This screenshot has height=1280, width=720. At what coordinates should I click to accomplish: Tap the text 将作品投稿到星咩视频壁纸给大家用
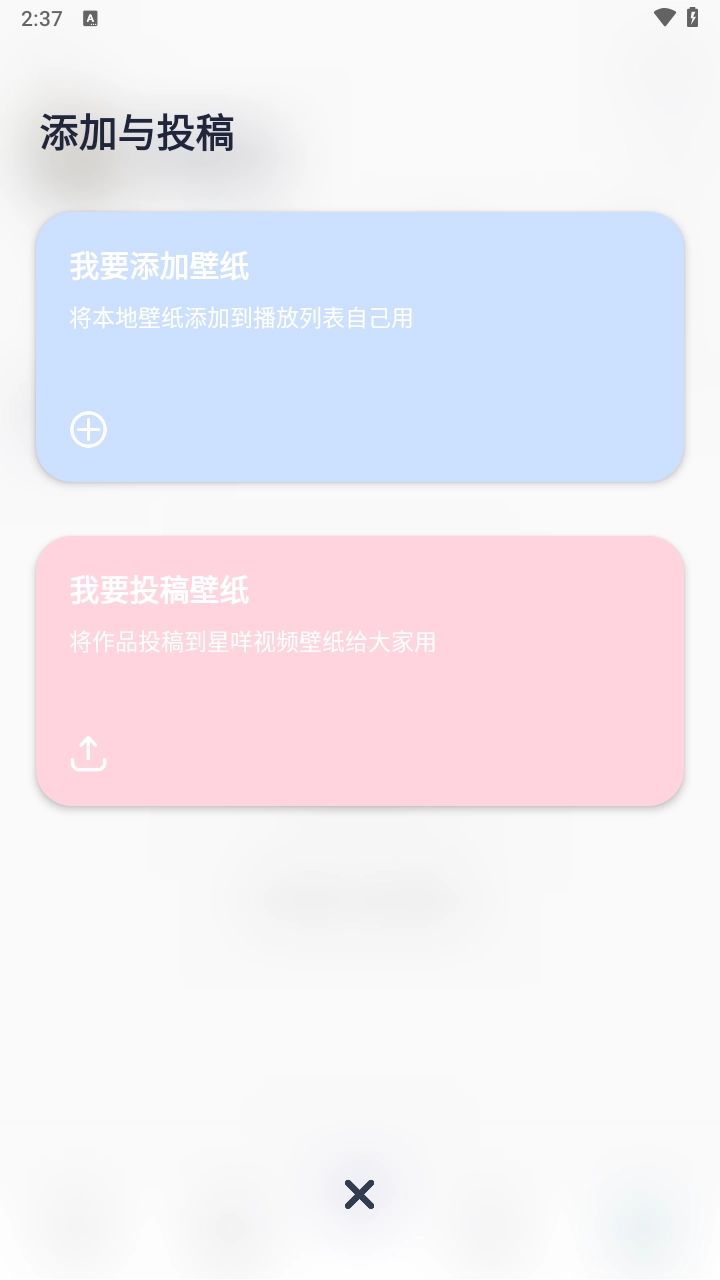tap(251, 642)
